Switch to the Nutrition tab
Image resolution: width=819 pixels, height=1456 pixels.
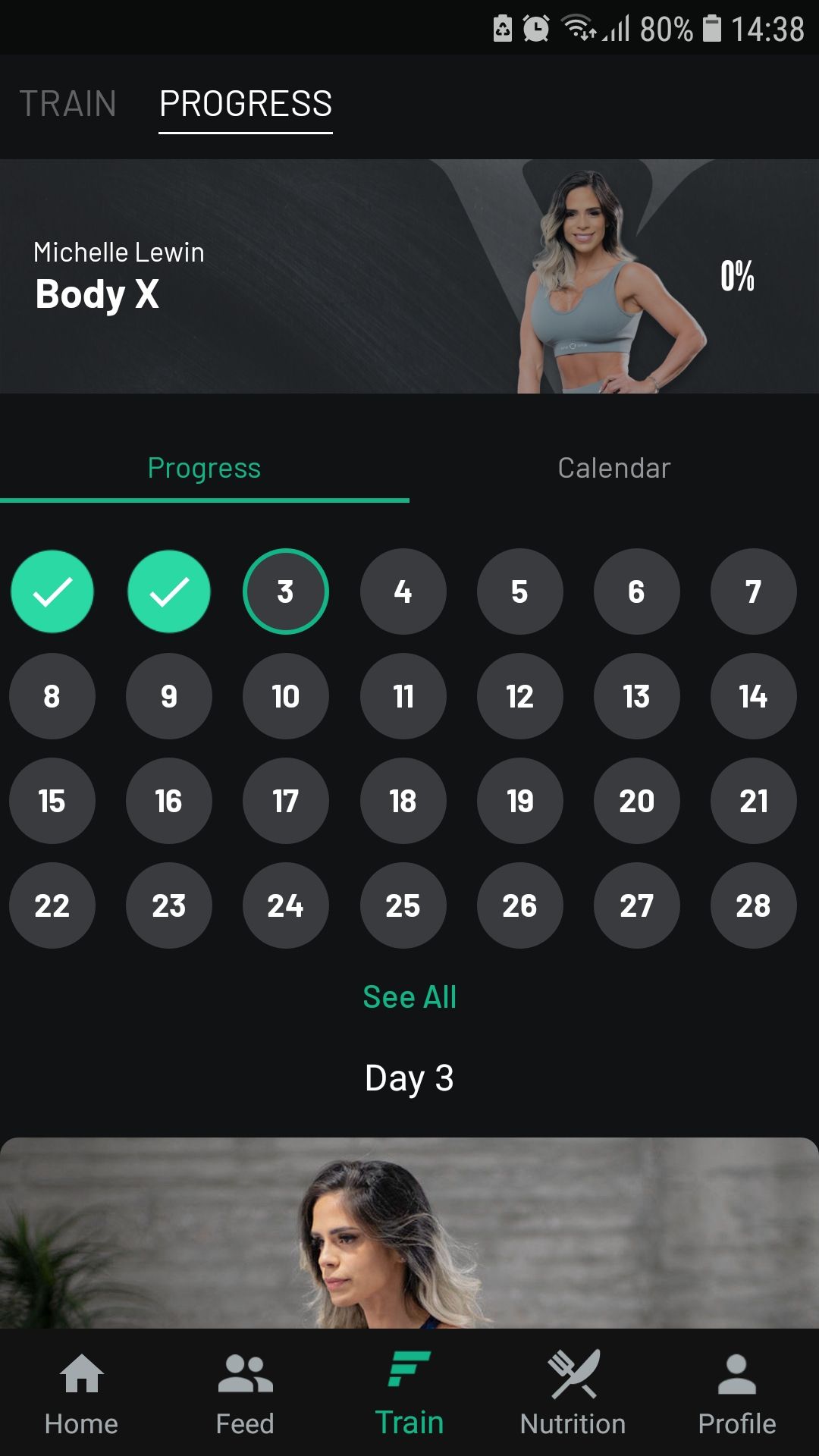573,1394
